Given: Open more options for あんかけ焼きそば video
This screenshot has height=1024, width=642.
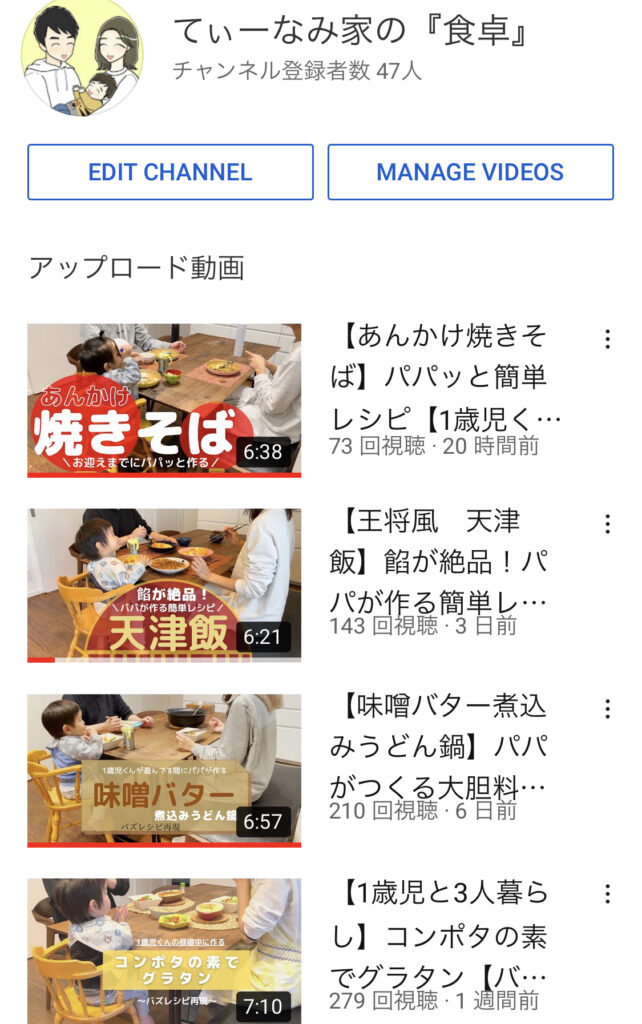Looking at the screenshot, I should [x=607, y=339].
